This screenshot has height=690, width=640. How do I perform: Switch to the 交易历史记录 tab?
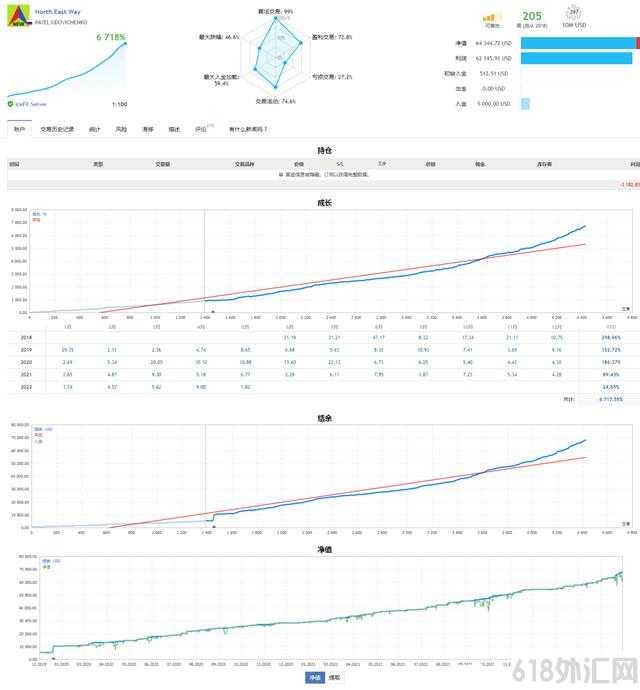(x=57, y=129)
